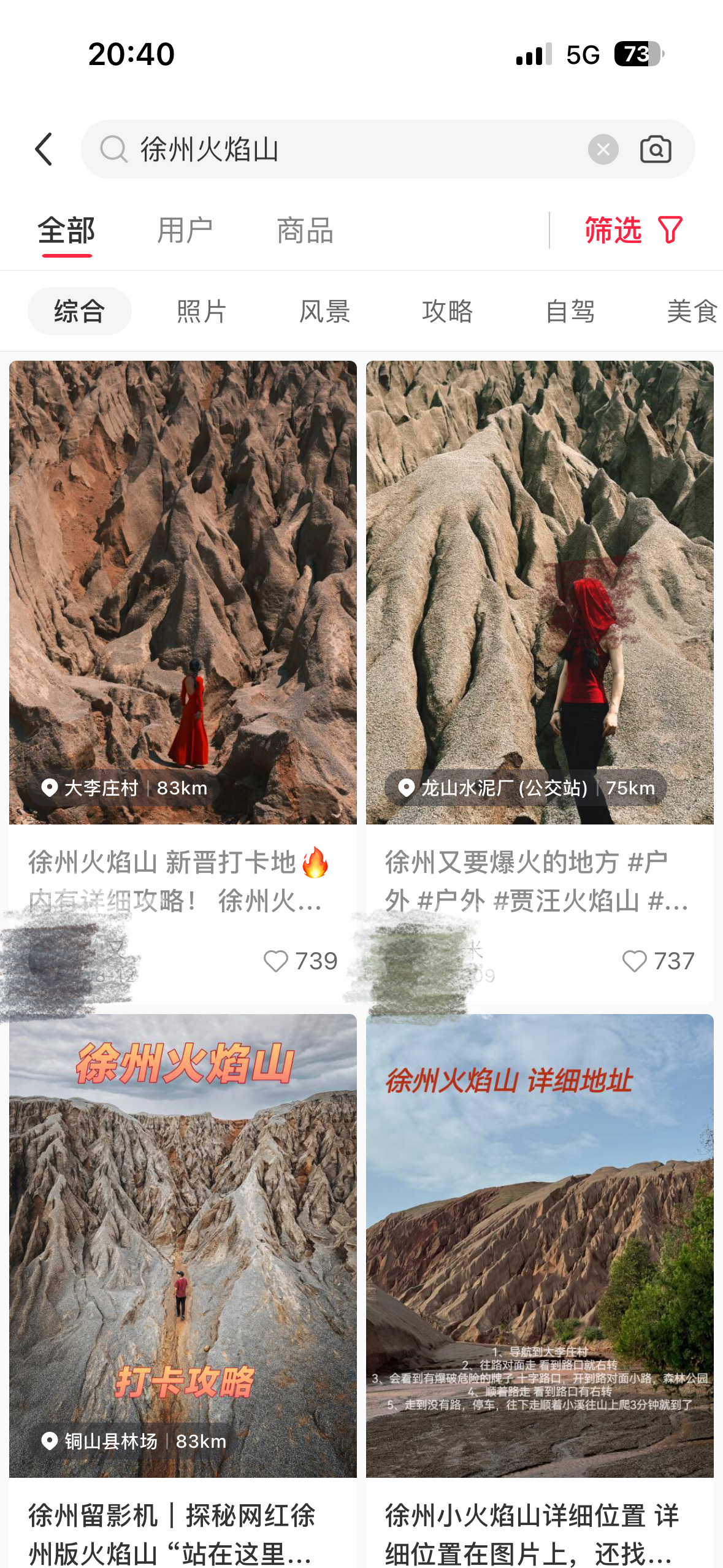The width and height of the screenshot is (723, 1568).
Task: Filter results by 美食
Action: tap(691, 311)
